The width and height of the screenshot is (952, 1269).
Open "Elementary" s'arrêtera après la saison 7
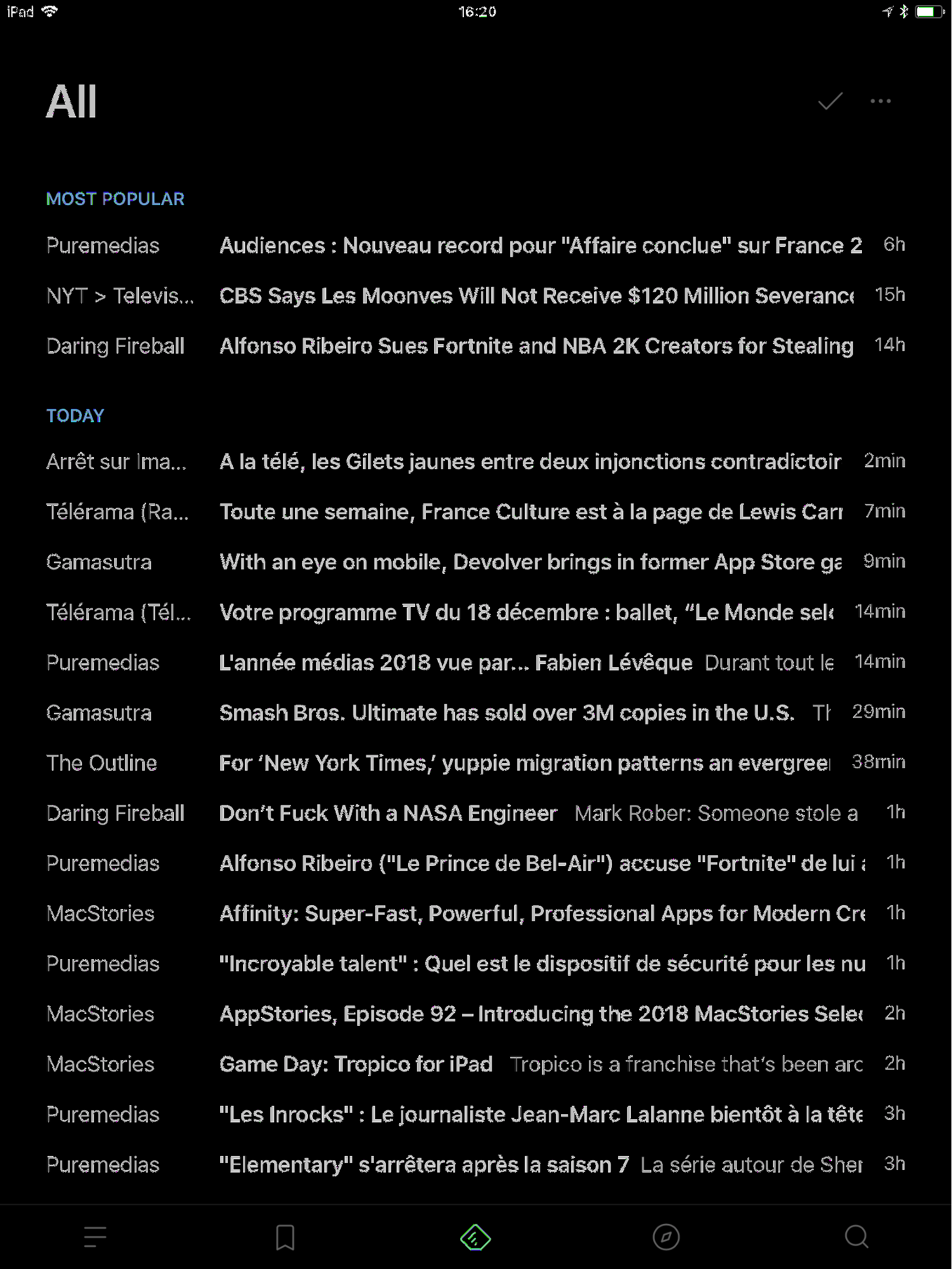(423, 1165)
